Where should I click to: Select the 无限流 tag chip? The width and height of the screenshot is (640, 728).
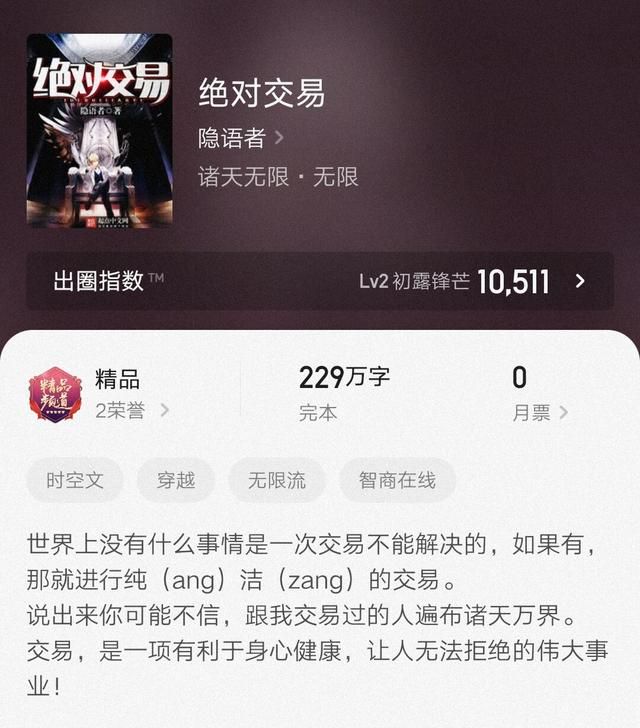point(277,480)
